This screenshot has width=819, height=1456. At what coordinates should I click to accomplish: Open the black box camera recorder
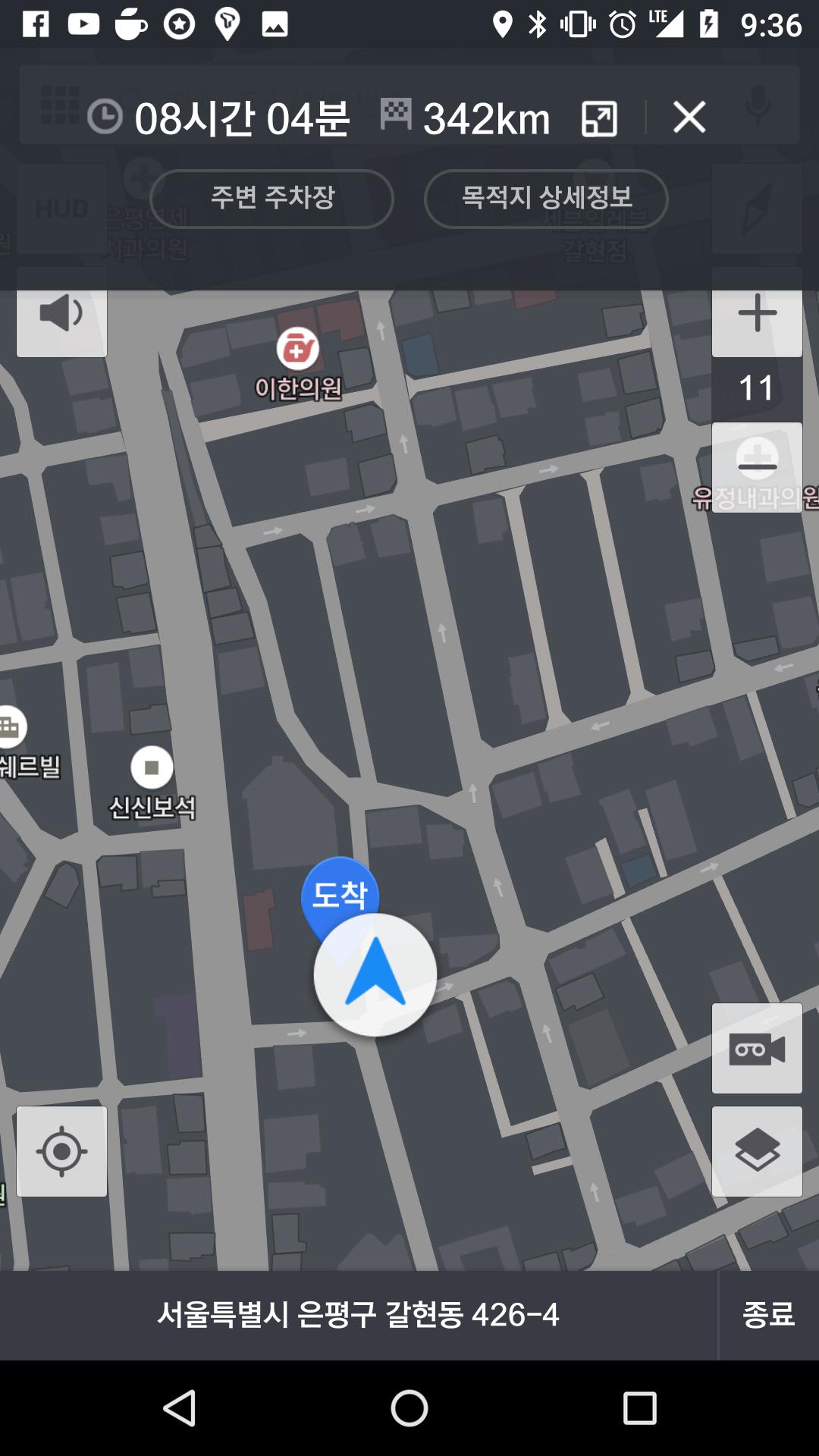pos(757,1049)
